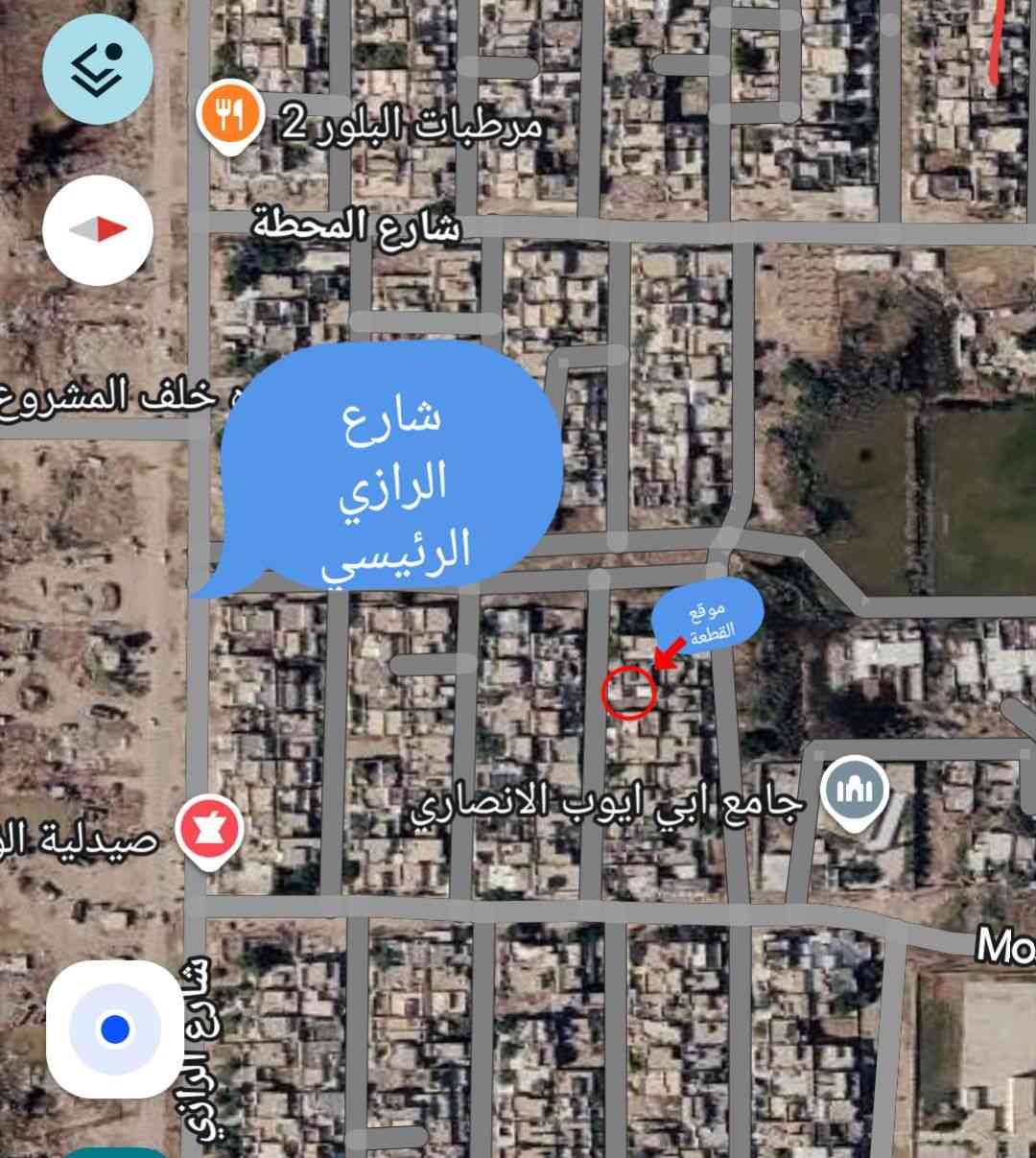Select the pharmacy marker صيدلية
The image size is (1036, 1158).
pyautogui.click(x=213, y=829)
